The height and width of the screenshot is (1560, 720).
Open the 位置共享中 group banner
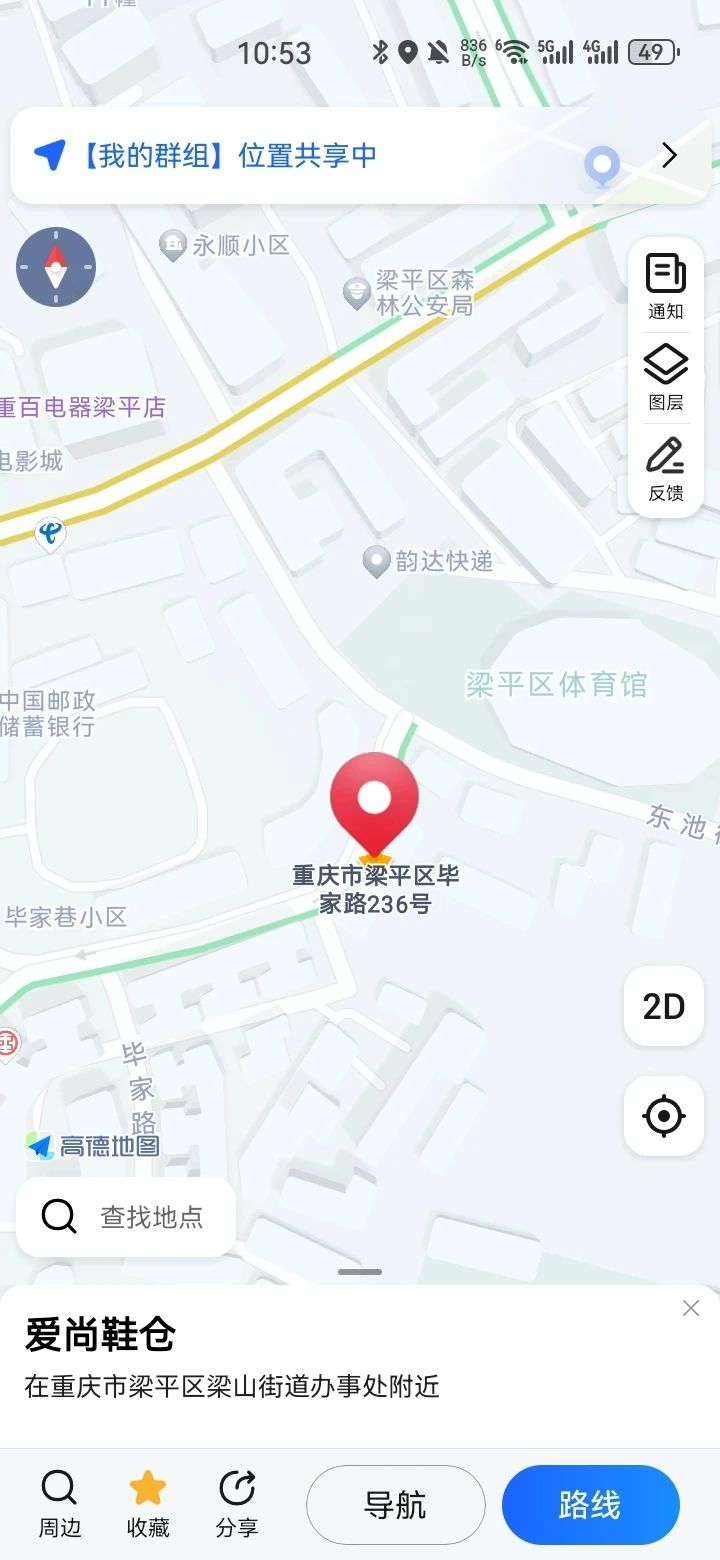tap(360, 156)
